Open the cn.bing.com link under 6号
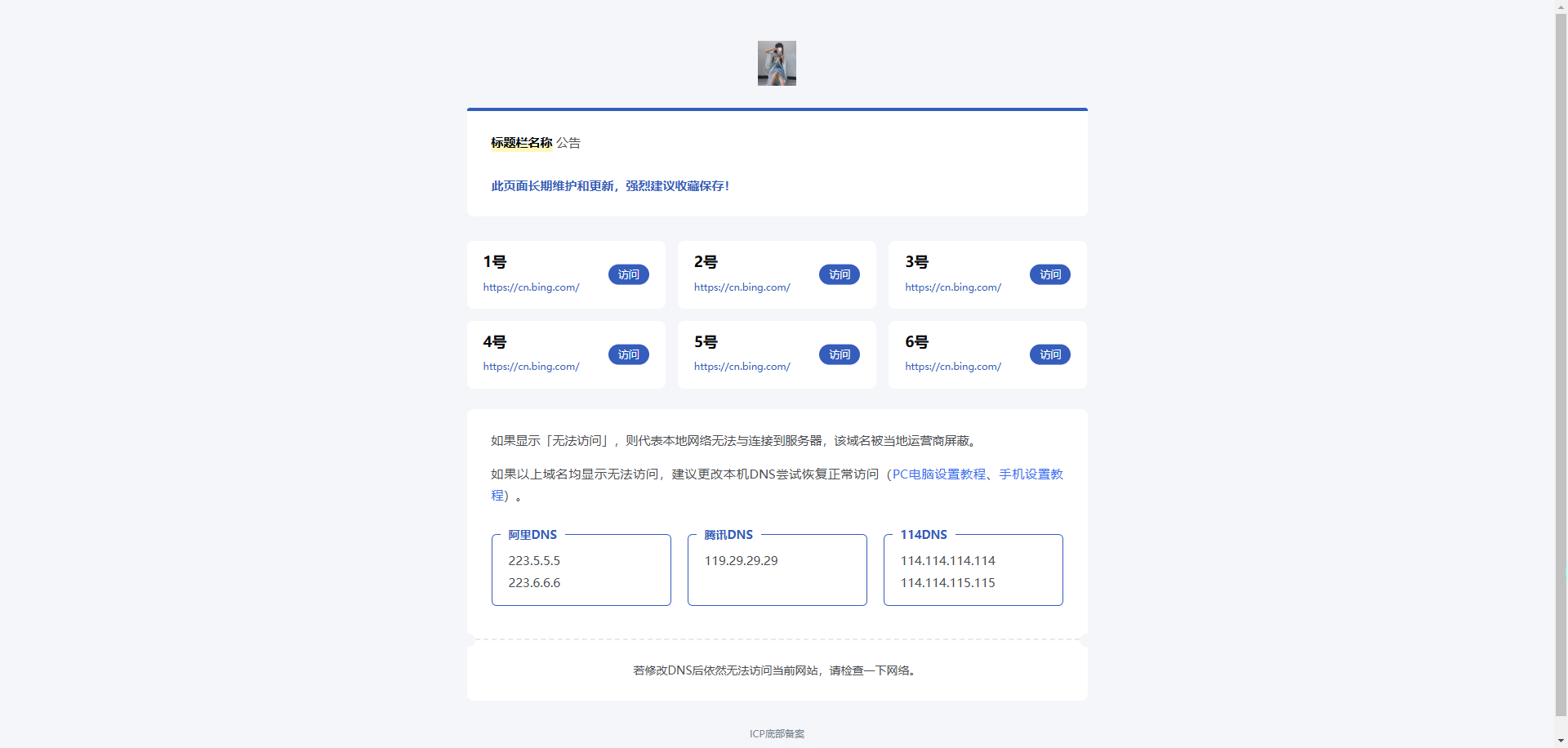 click(952, 367)
